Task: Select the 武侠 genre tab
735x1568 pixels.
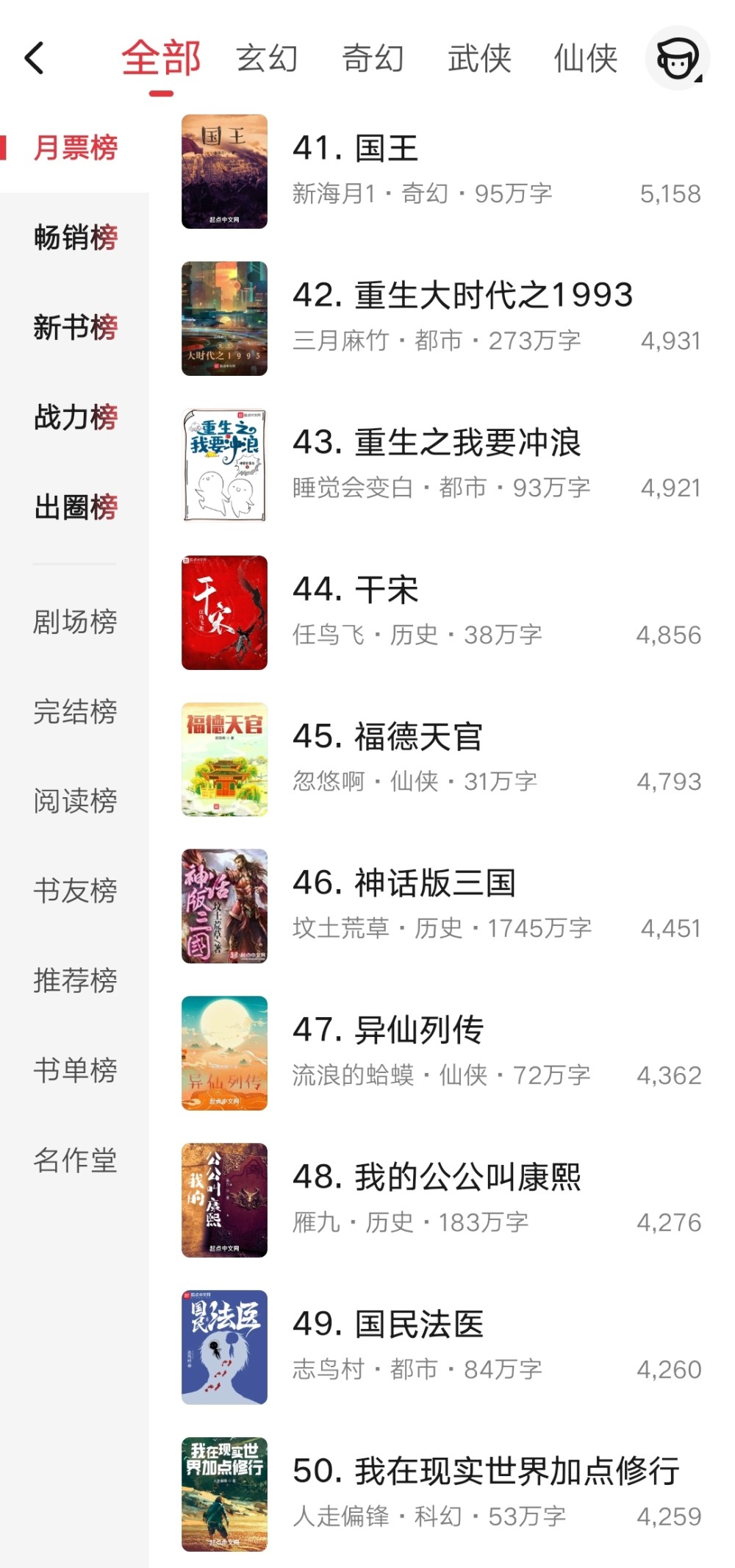Action: (x=479, y=59)
